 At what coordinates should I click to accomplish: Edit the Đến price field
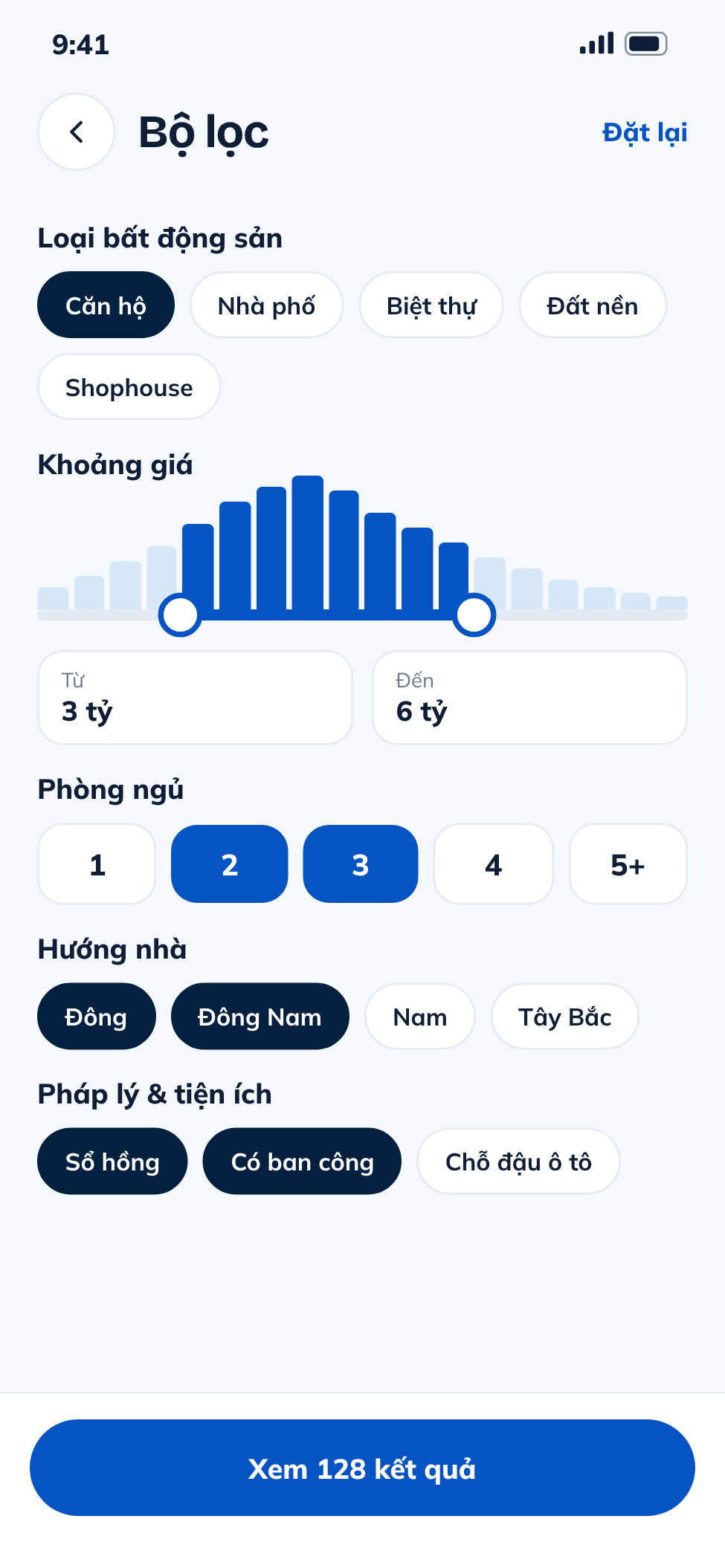pyautogui.click(x=529, y=698)
